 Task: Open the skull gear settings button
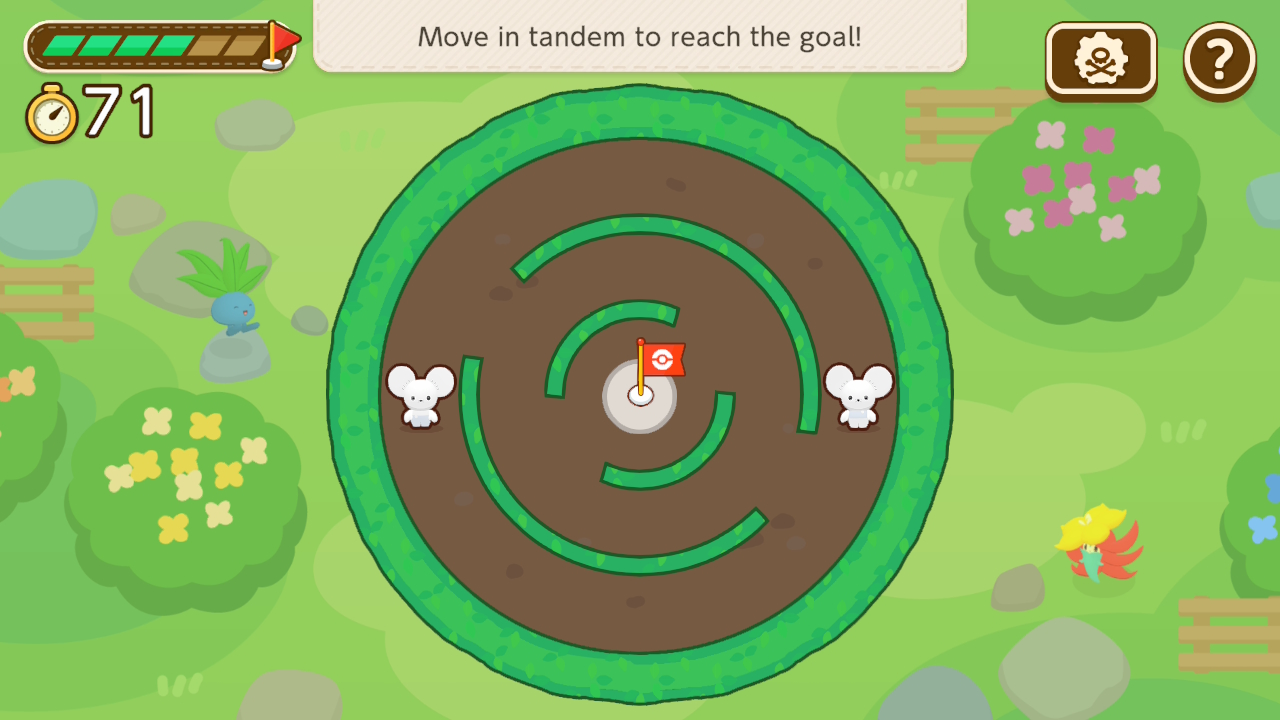pos(1101,60)
